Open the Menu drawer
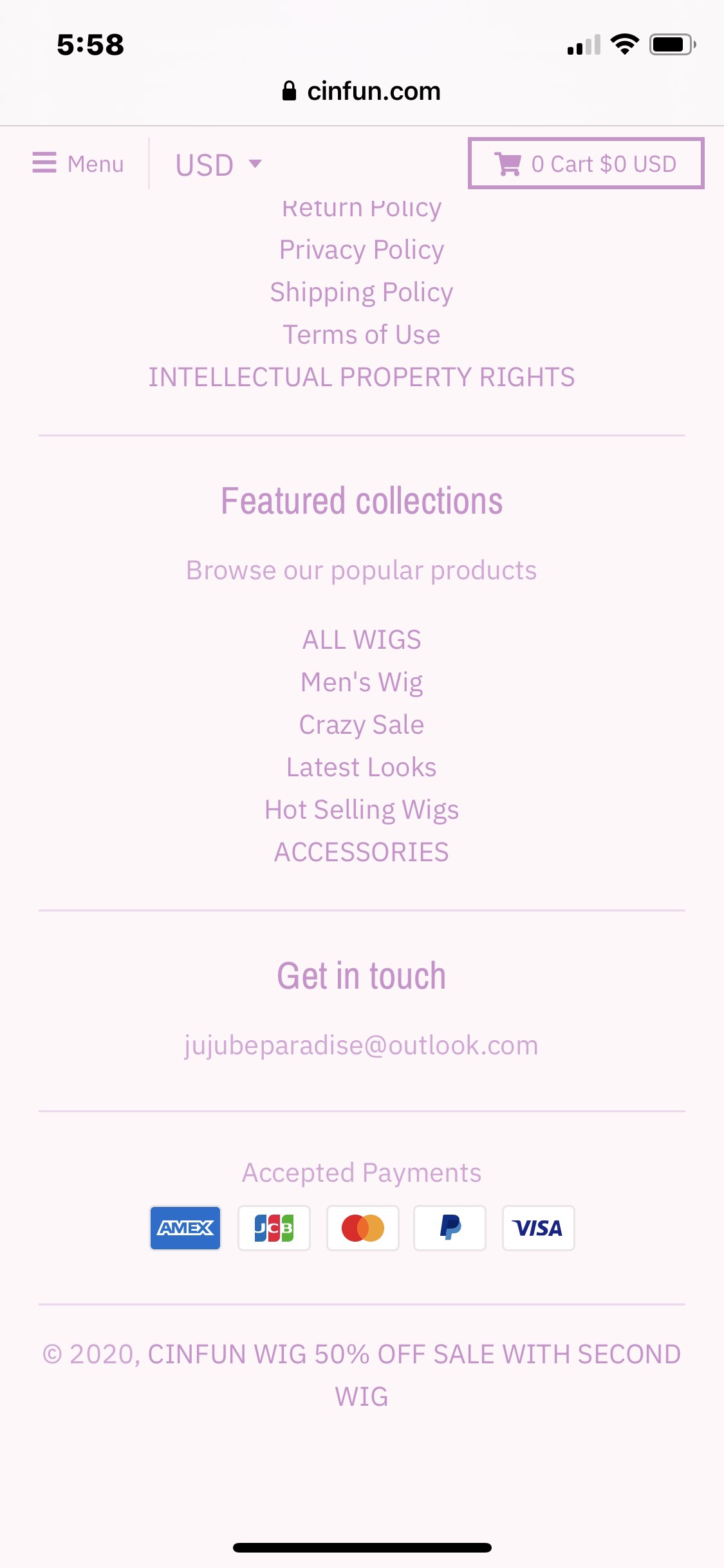 pyautogui.click(x=78, y=163)
